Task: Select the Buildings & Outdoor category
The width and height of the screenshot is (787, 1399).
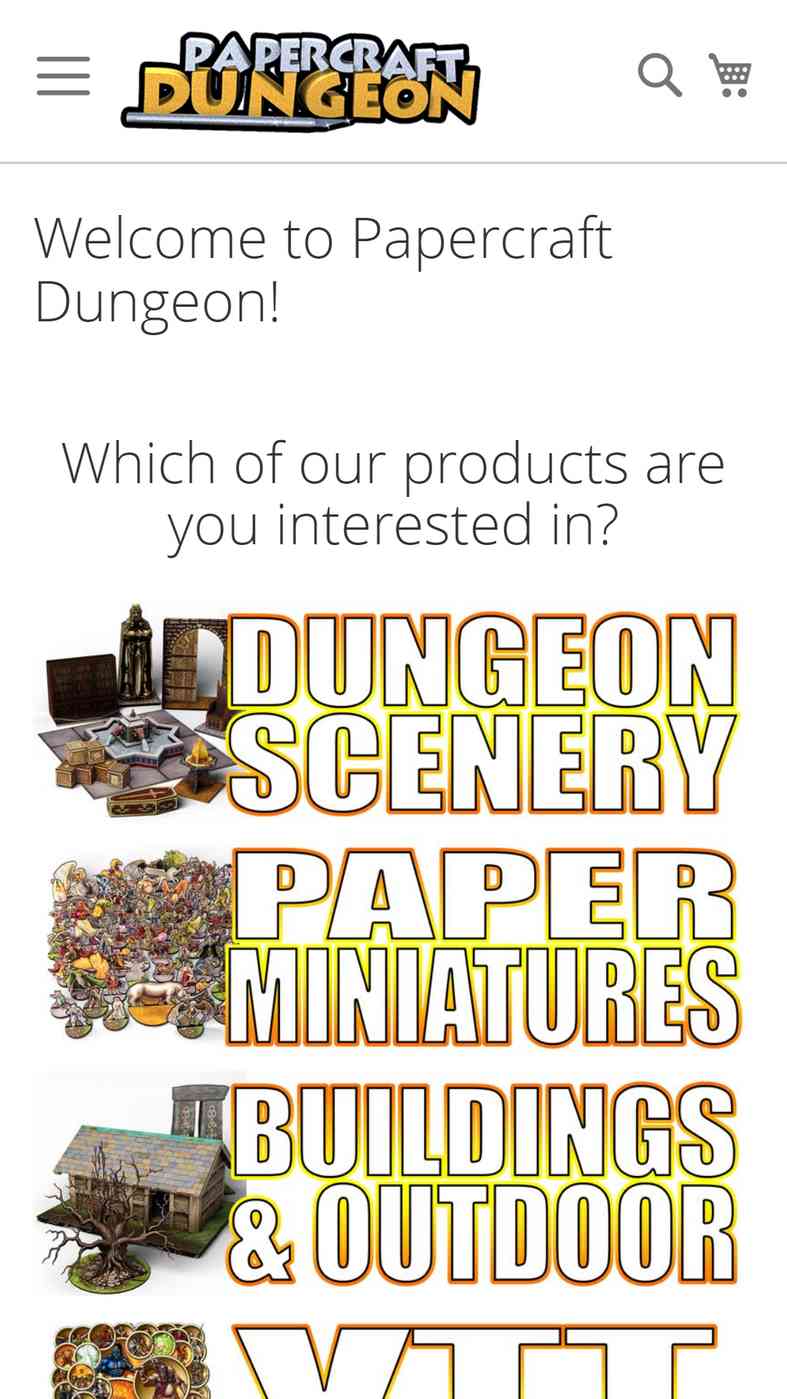Action: (390, 1183)
